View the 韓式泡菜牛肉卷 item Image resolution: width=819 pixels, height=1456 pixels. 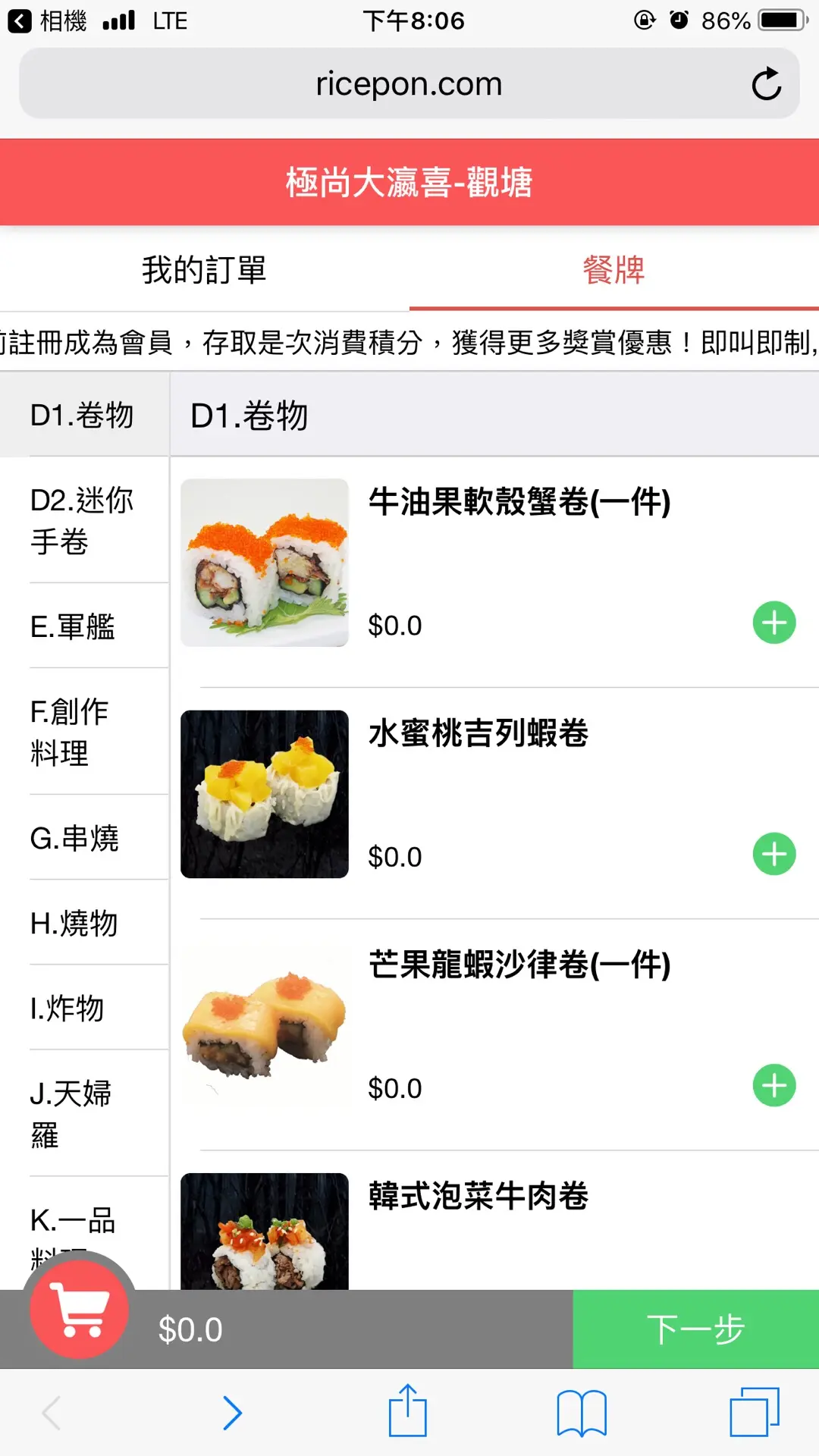pyautogui.click(x=479, y=1197)
